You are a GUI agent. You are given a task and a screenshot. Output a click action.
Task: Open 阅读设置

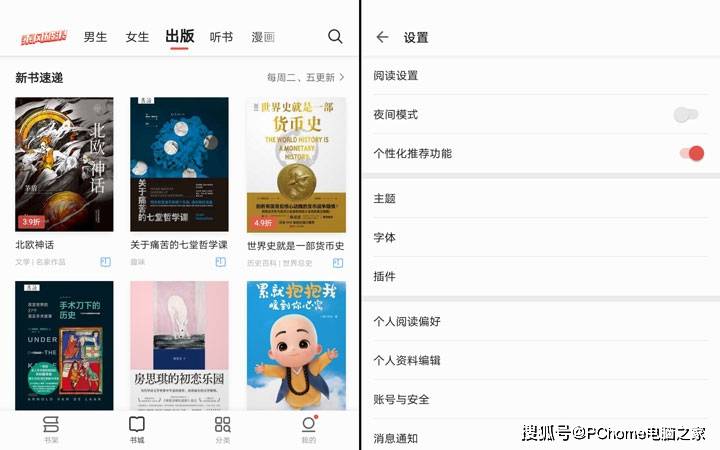click(x=396, y=76)
